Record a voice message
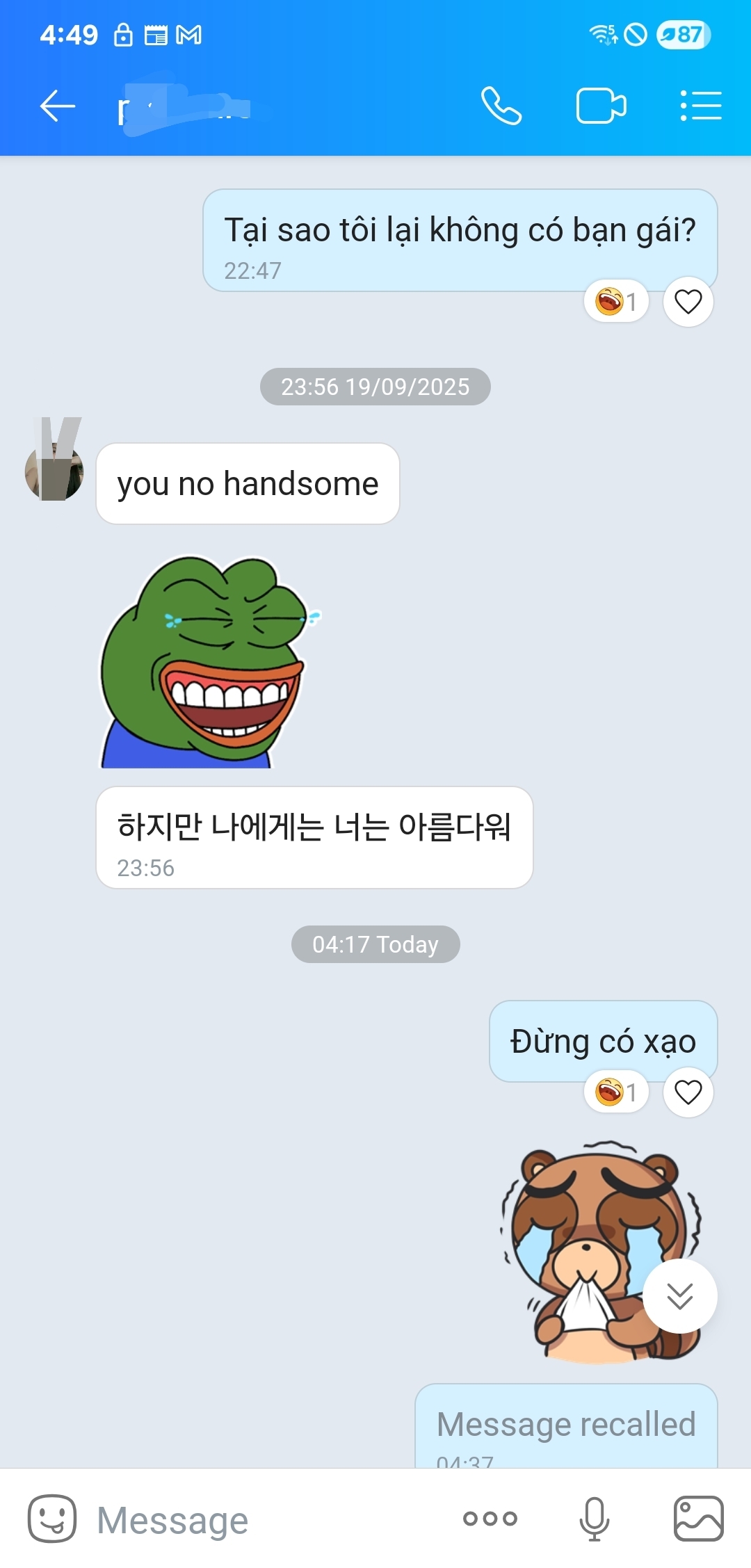 595,1519
